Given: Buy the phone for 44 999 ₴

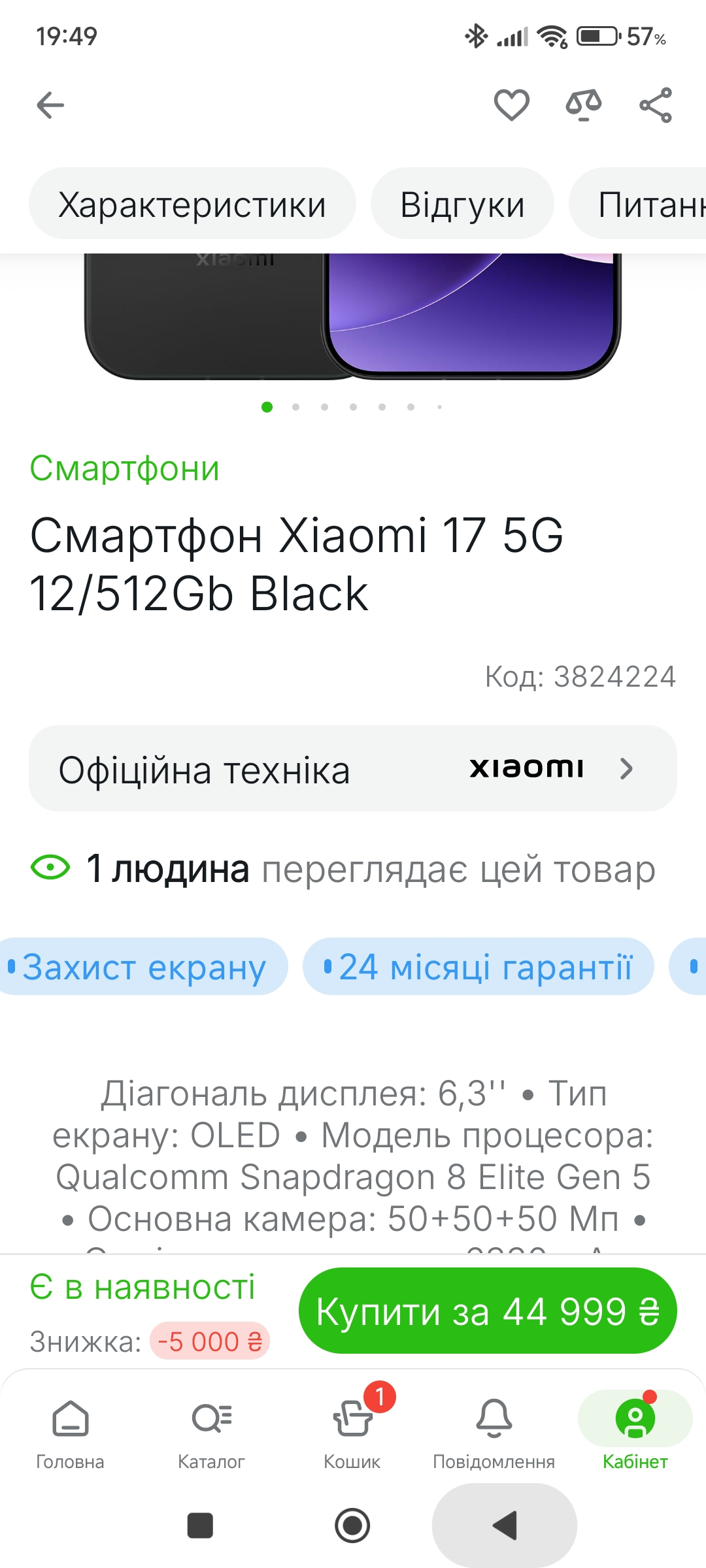Looking at the screenshot, I should click(x=488, y=1311).
